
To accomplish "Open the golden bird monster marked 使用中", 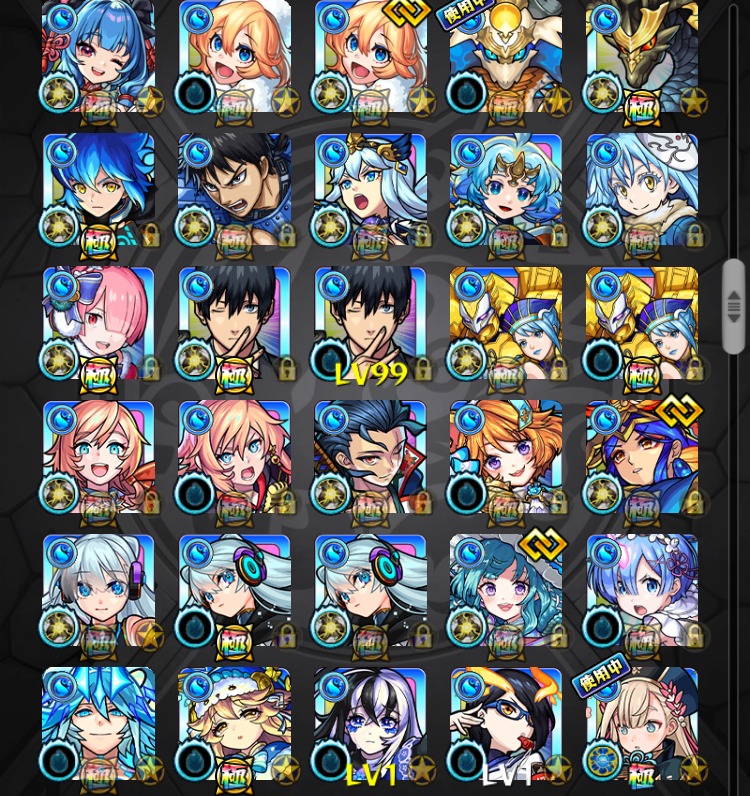I will pos(505,55).
